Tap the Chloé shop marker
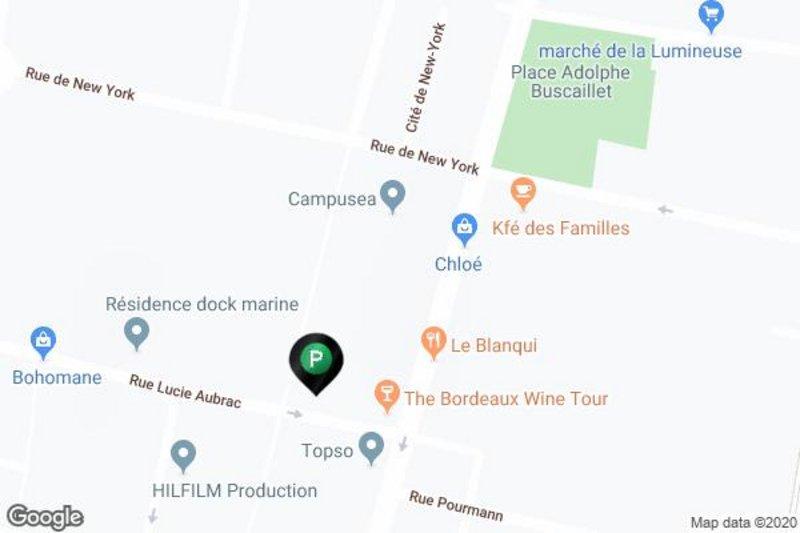Viewport: 800px width, 533px height. click(x=464, y=229)
